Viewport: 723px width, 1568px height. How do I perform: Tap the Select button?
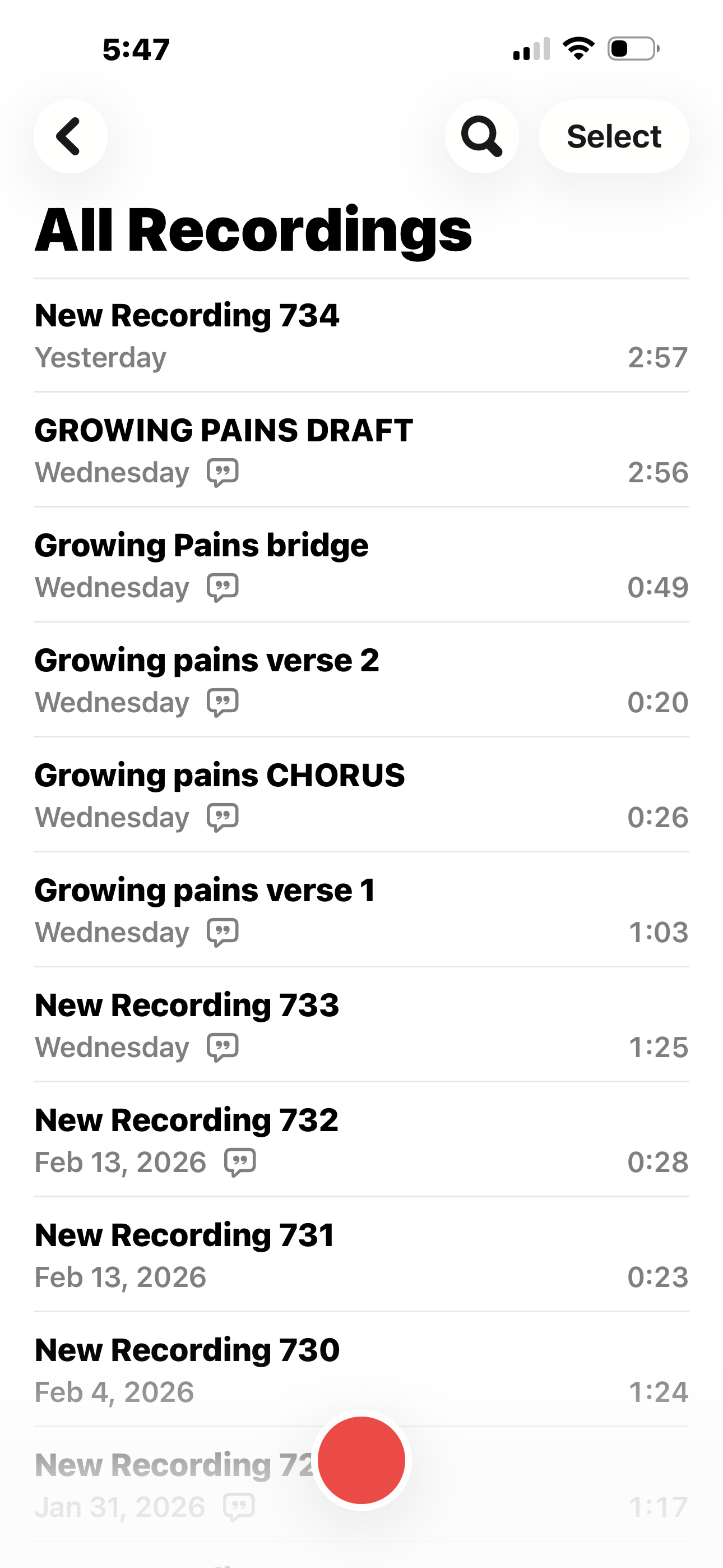pos(614,136)
